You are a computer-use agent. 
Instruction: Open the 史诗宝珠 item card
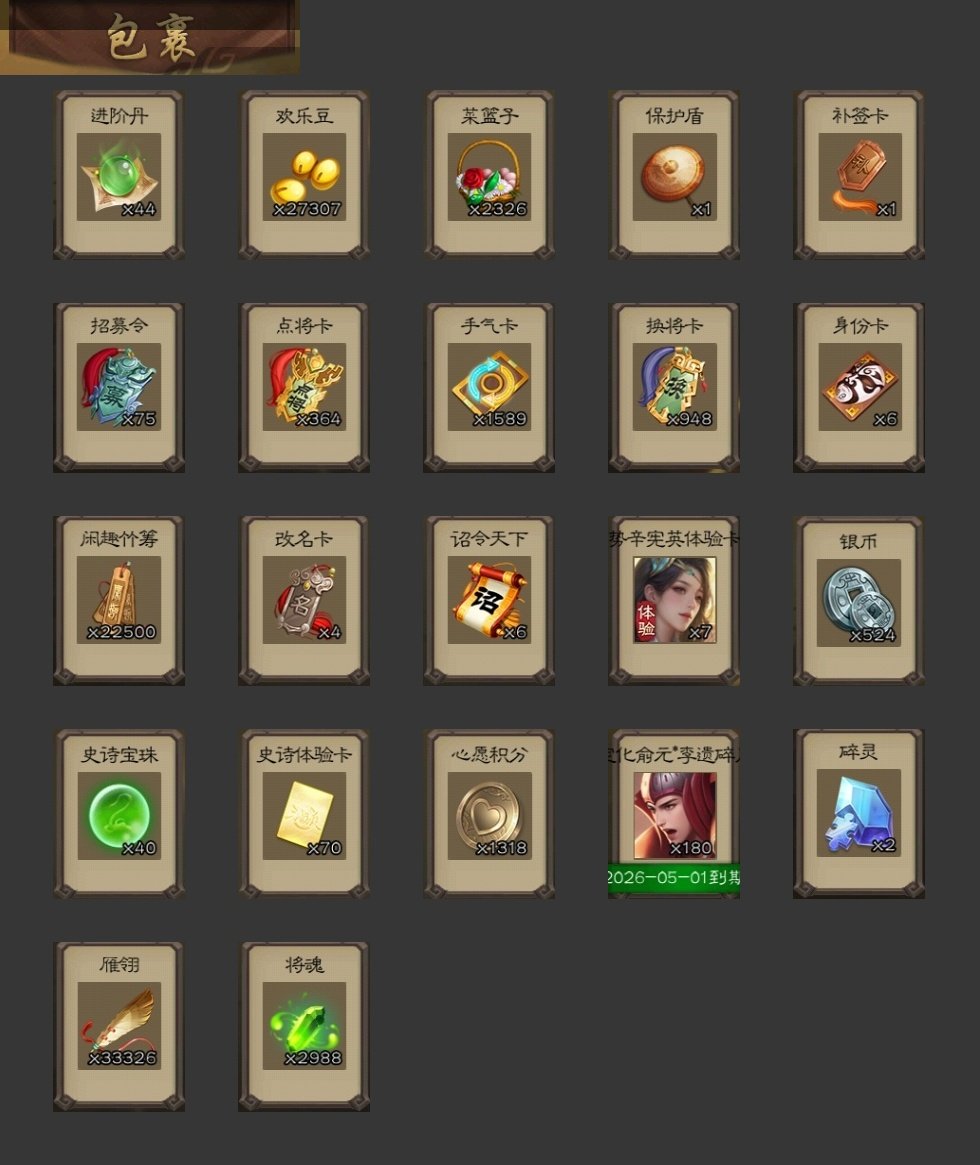click(x=119, y=815)
